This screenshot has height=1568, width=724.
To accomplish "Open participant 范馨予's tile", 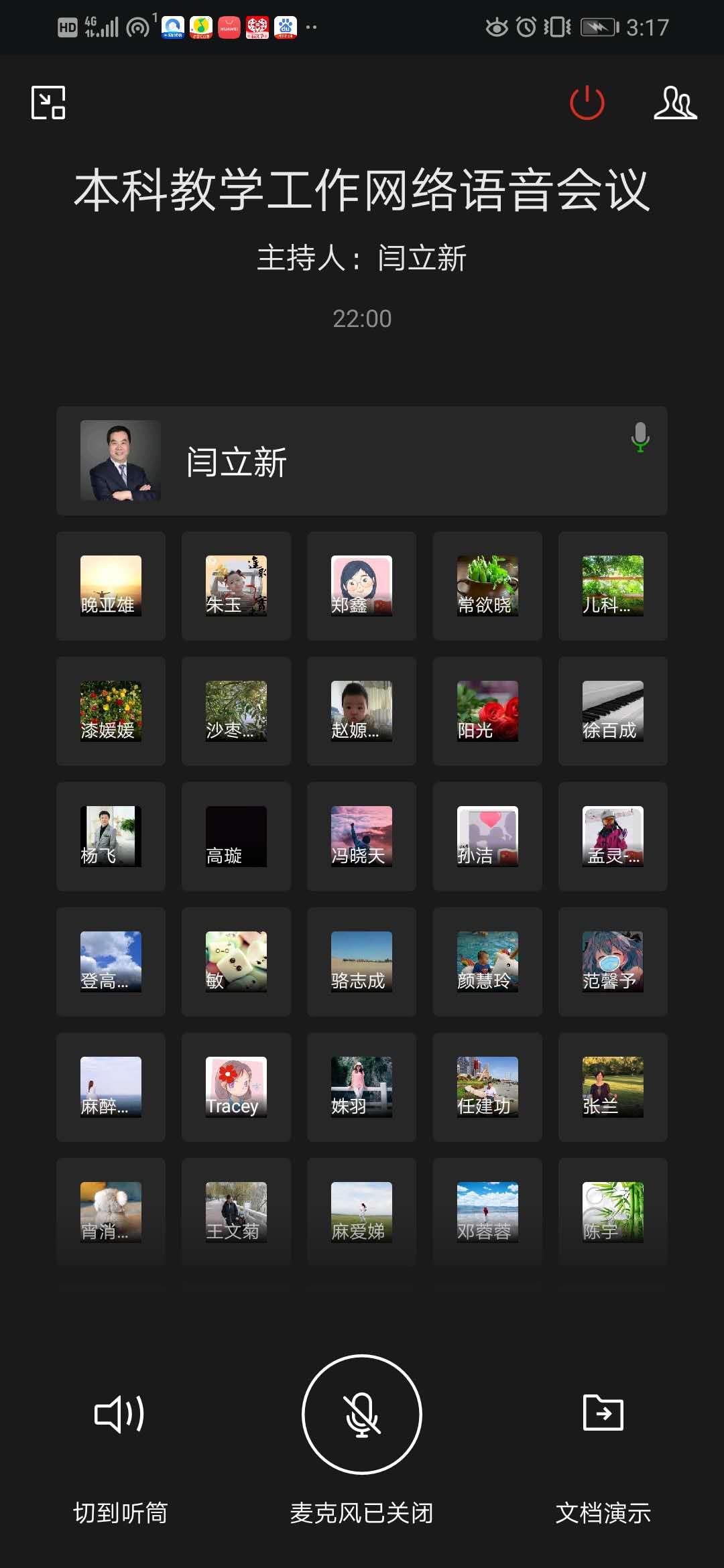I will coord(613,962).
